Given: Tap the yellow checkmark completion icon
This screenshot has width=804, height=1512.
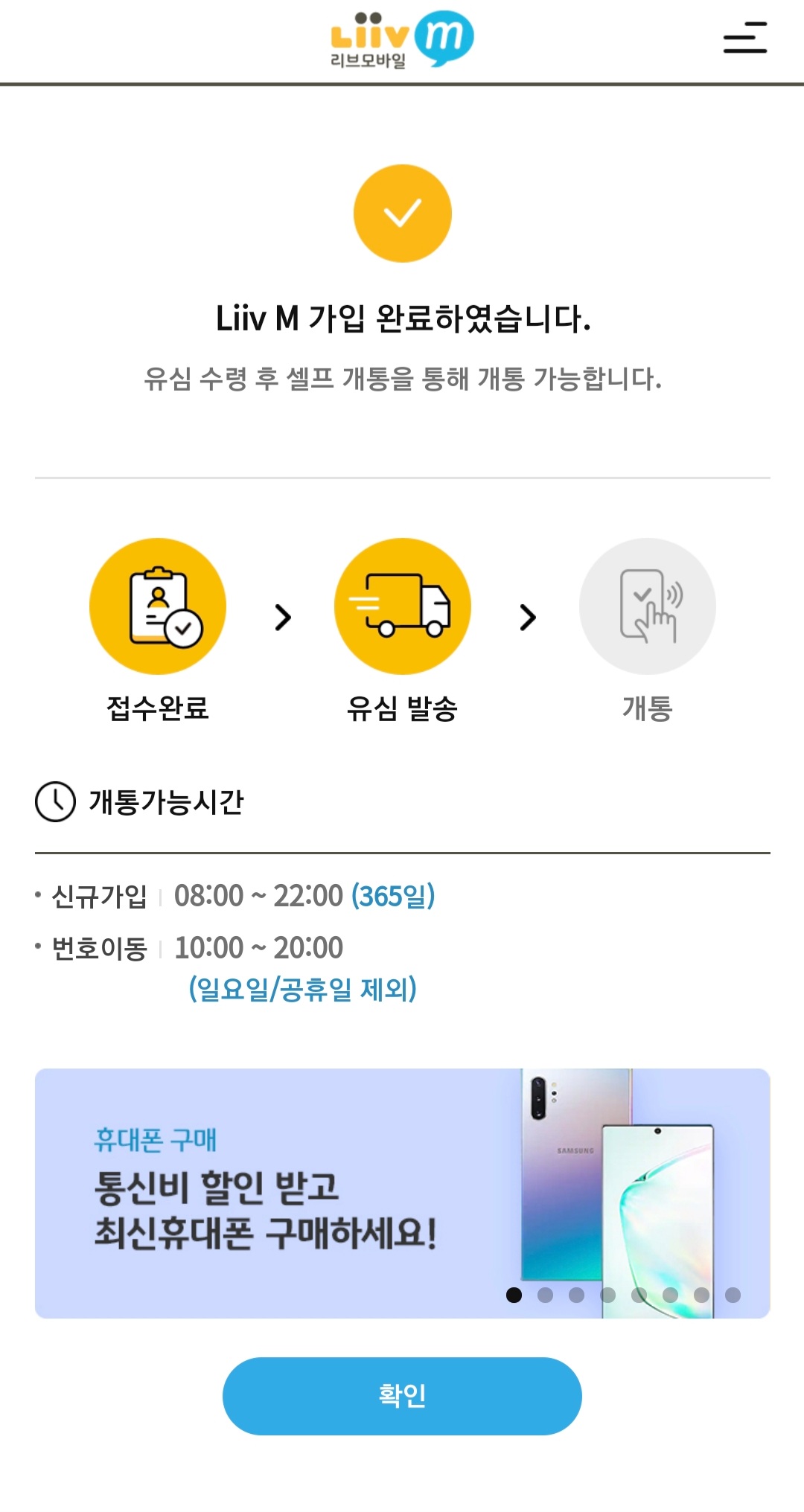Looking at the screenshot, I should (402, 212).
